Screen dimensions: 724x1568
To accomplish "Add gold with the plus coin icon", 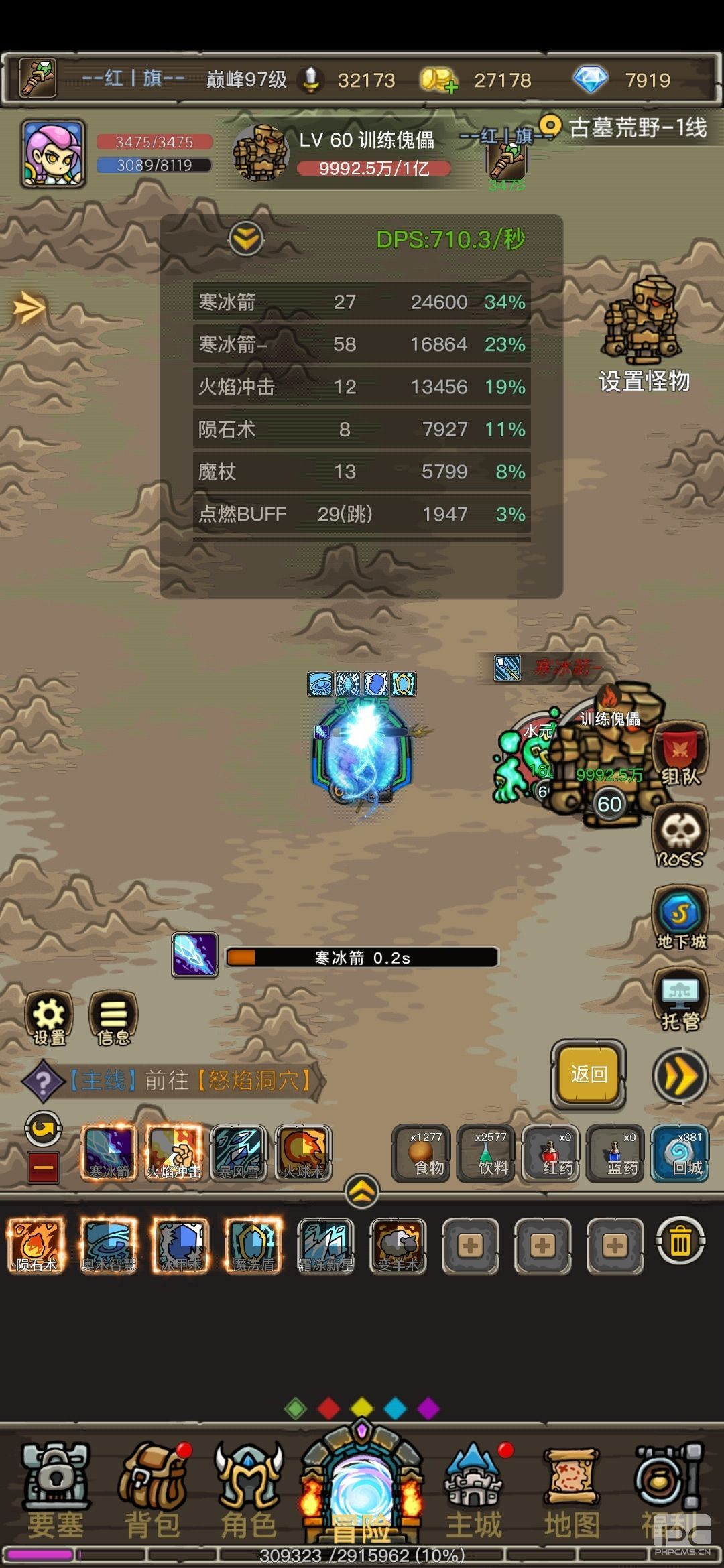I will tap(440, 80).
